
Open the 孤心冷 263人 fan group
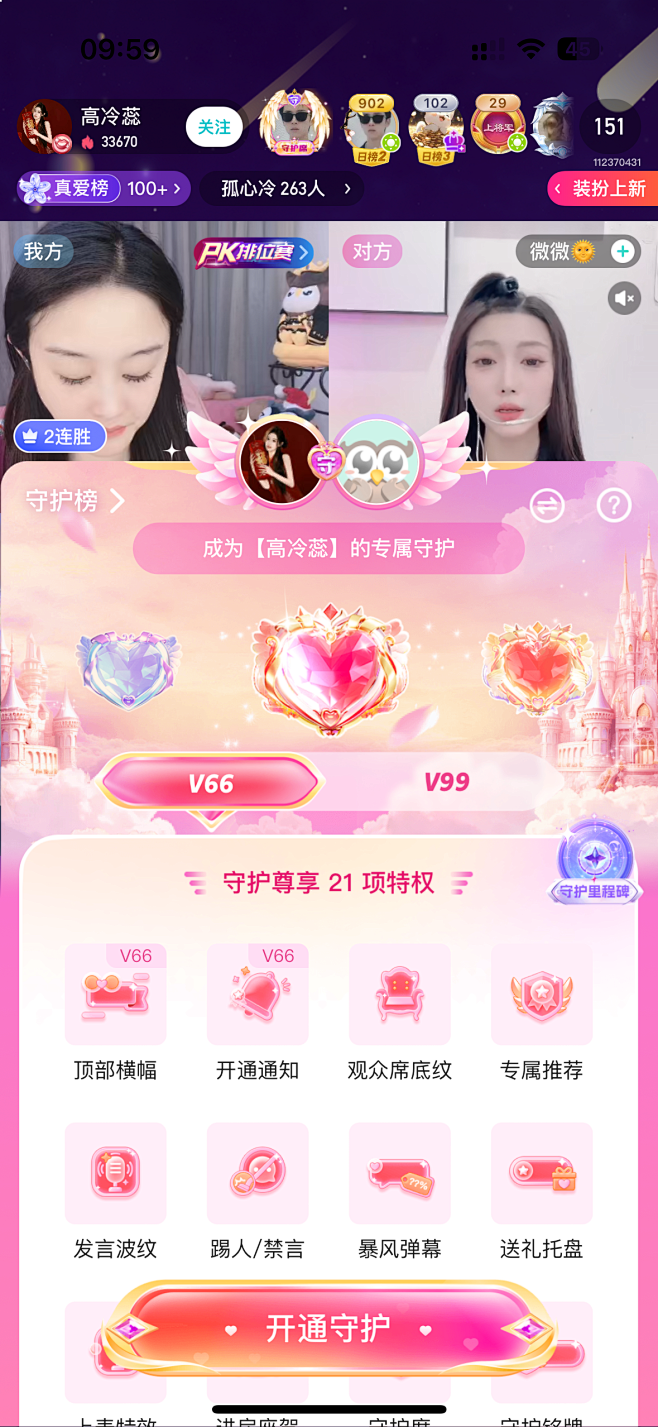(x=281, y=188)
